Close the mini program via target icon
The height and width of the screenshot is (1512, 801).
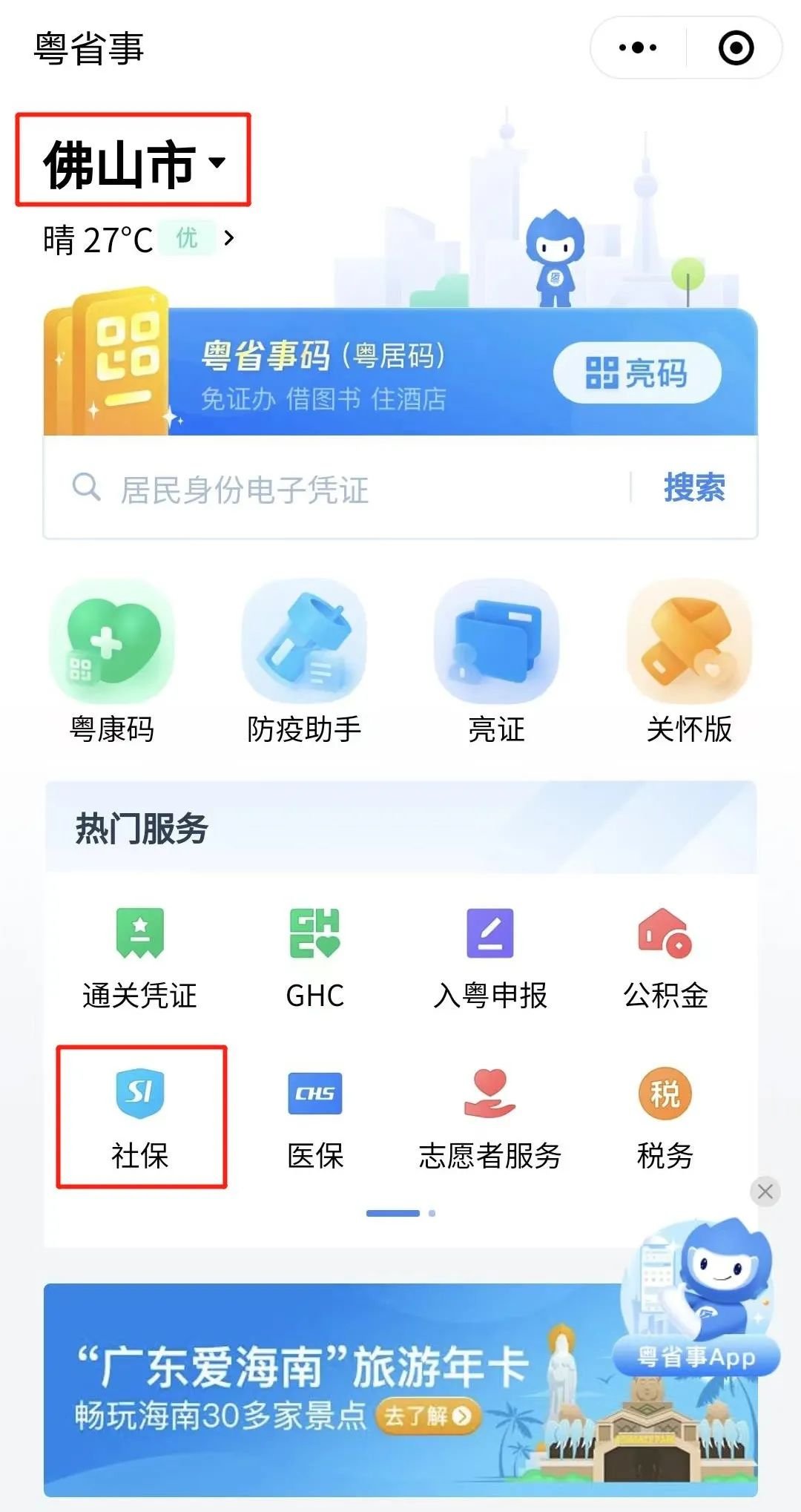736,48
